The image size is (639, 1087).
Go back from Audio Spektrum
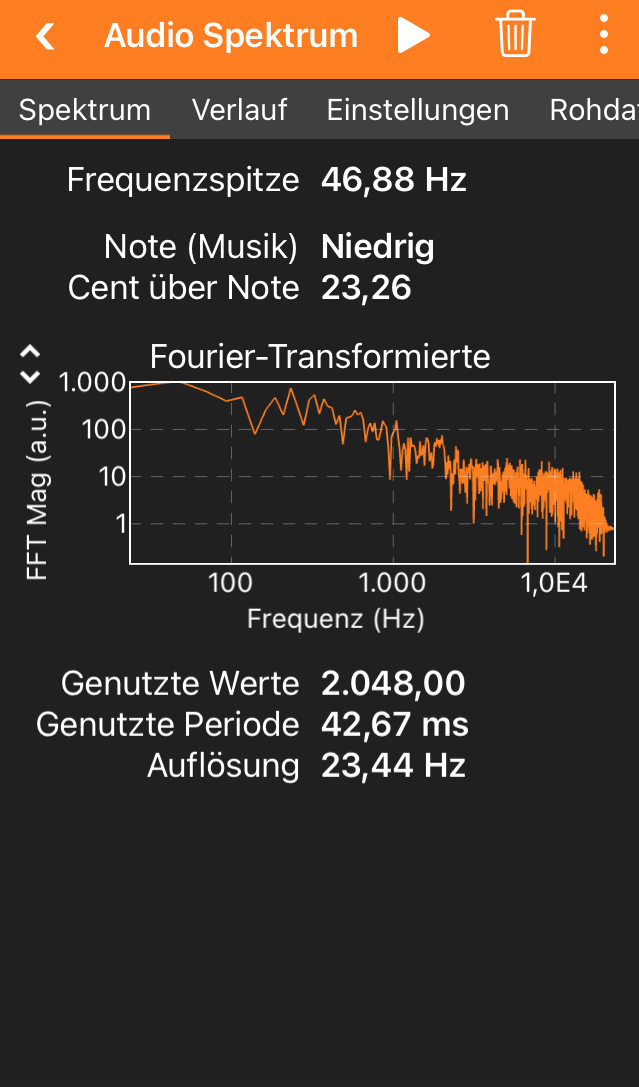tap(45, 37)
